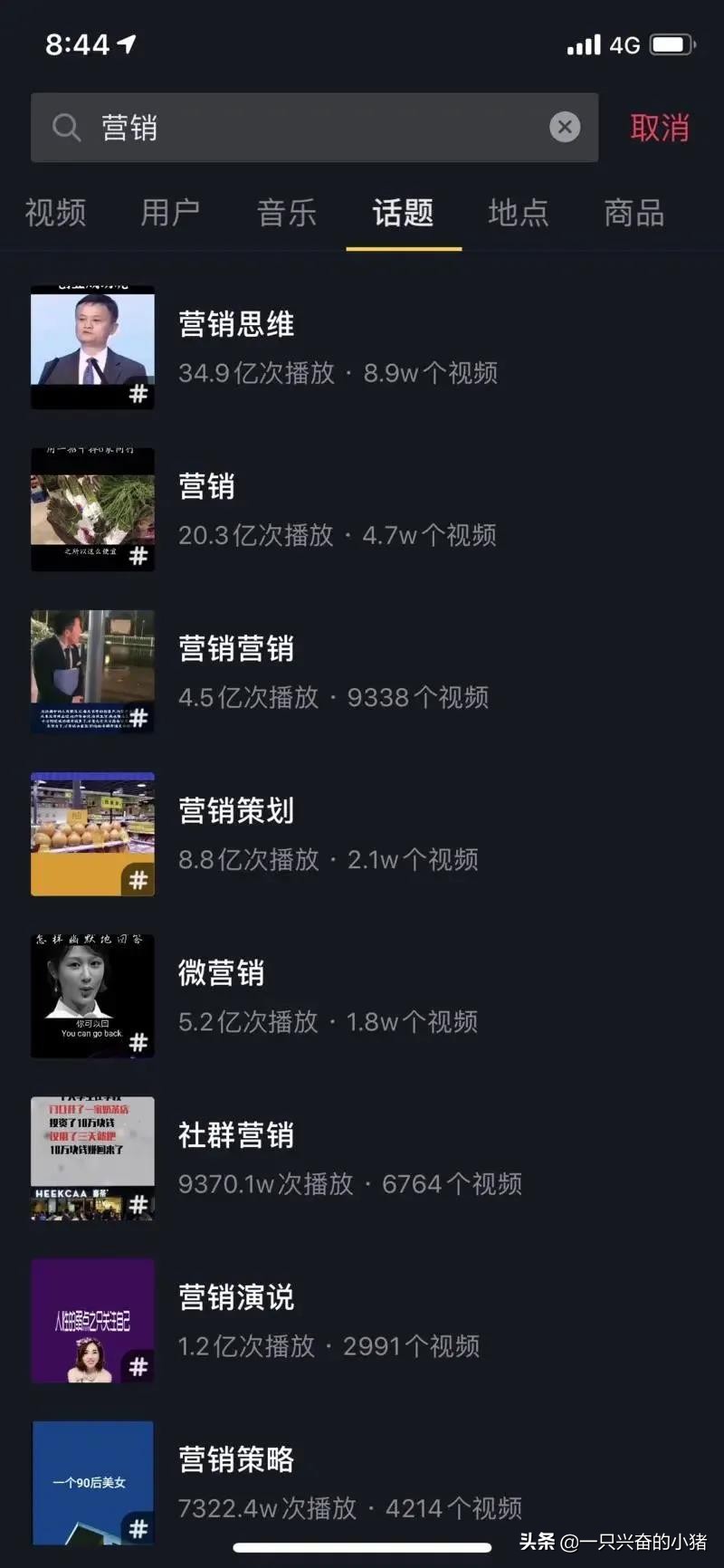Tap the 营销思维 video thumbnail
The height and width of the screenshot is (1568, 724).
(x=92, y=346)
